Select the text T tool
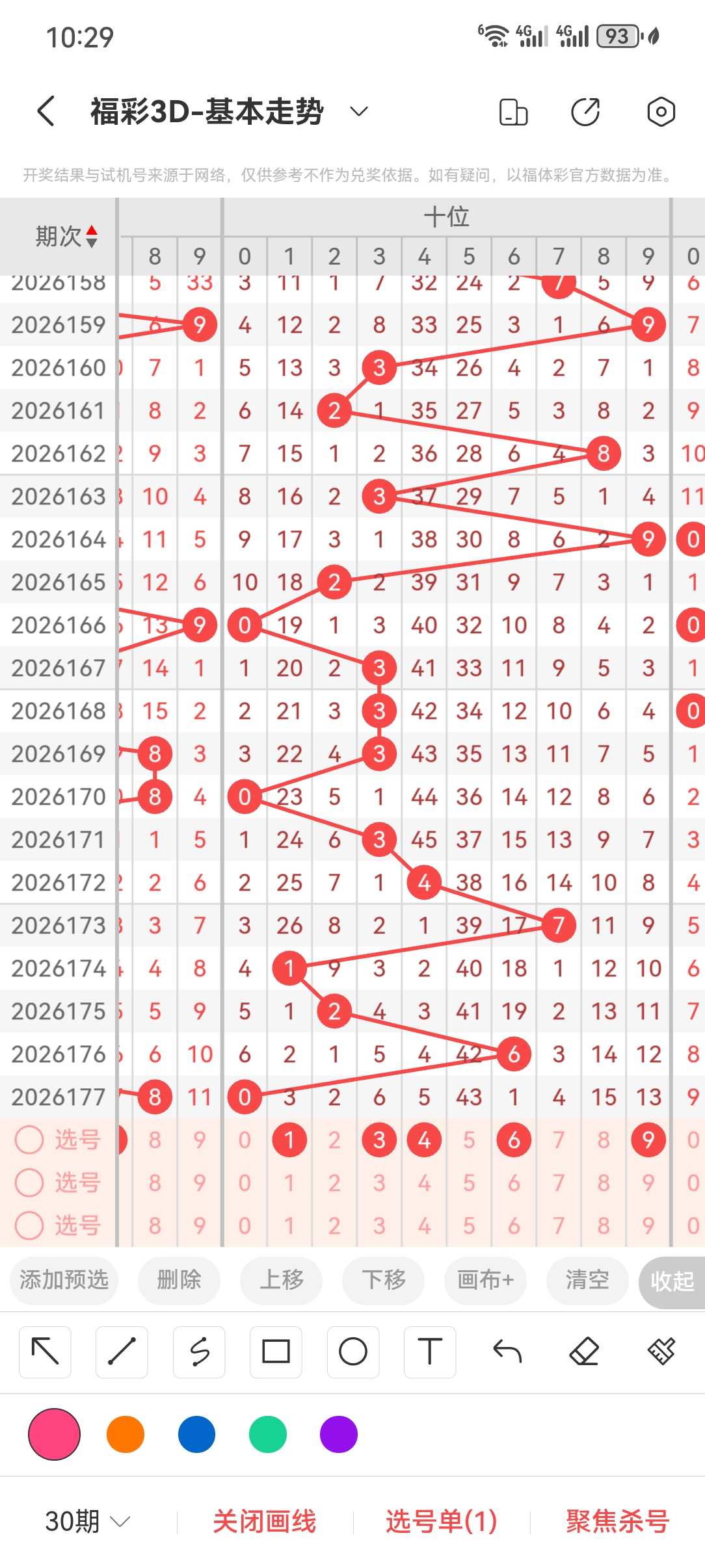This screenshot has height=1568, width=705. pyautogui.click(x=430, y=1352)
